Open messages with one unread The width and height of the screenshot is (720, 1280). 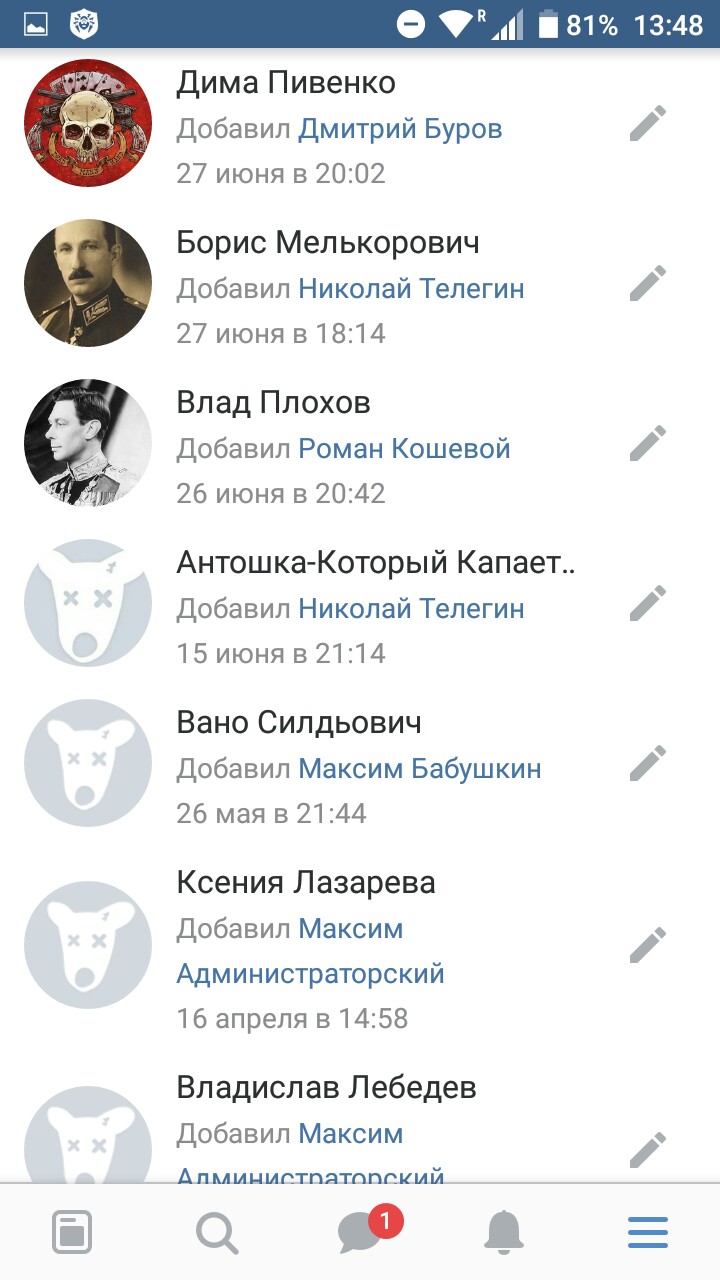point(360,1232)
